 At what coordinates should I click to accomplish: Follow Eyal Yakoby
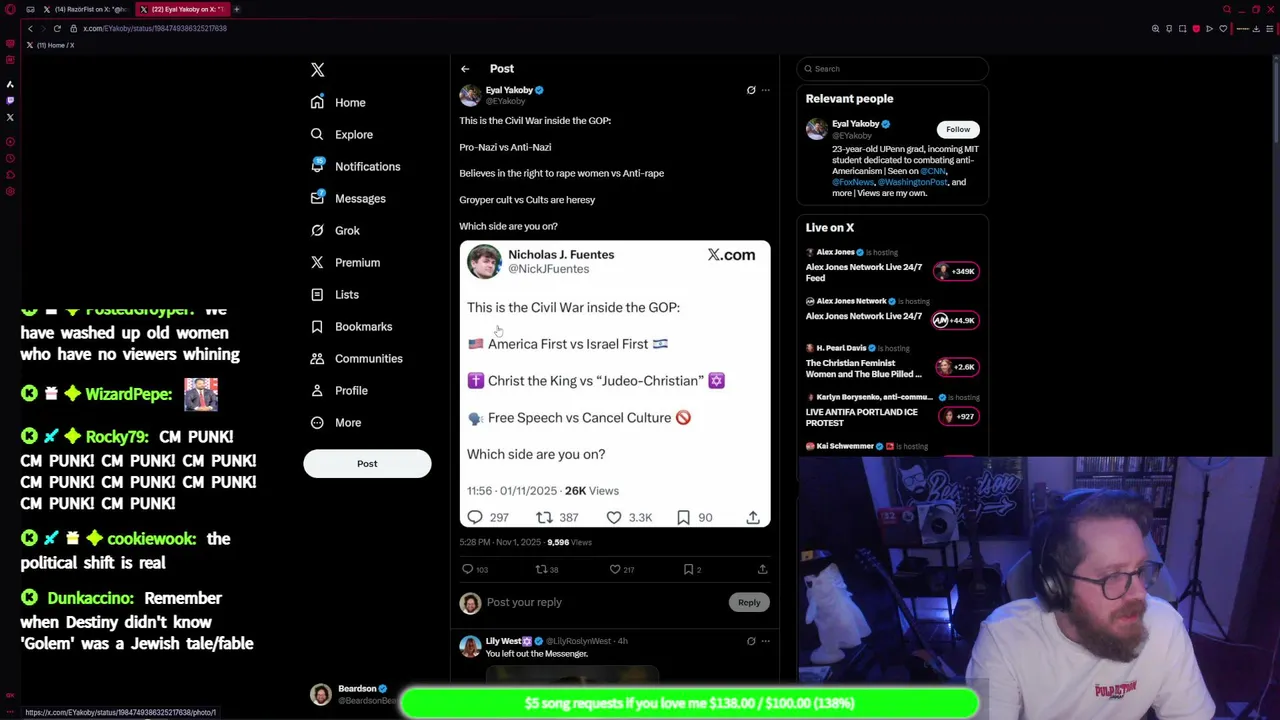click(x=957, y=129)
